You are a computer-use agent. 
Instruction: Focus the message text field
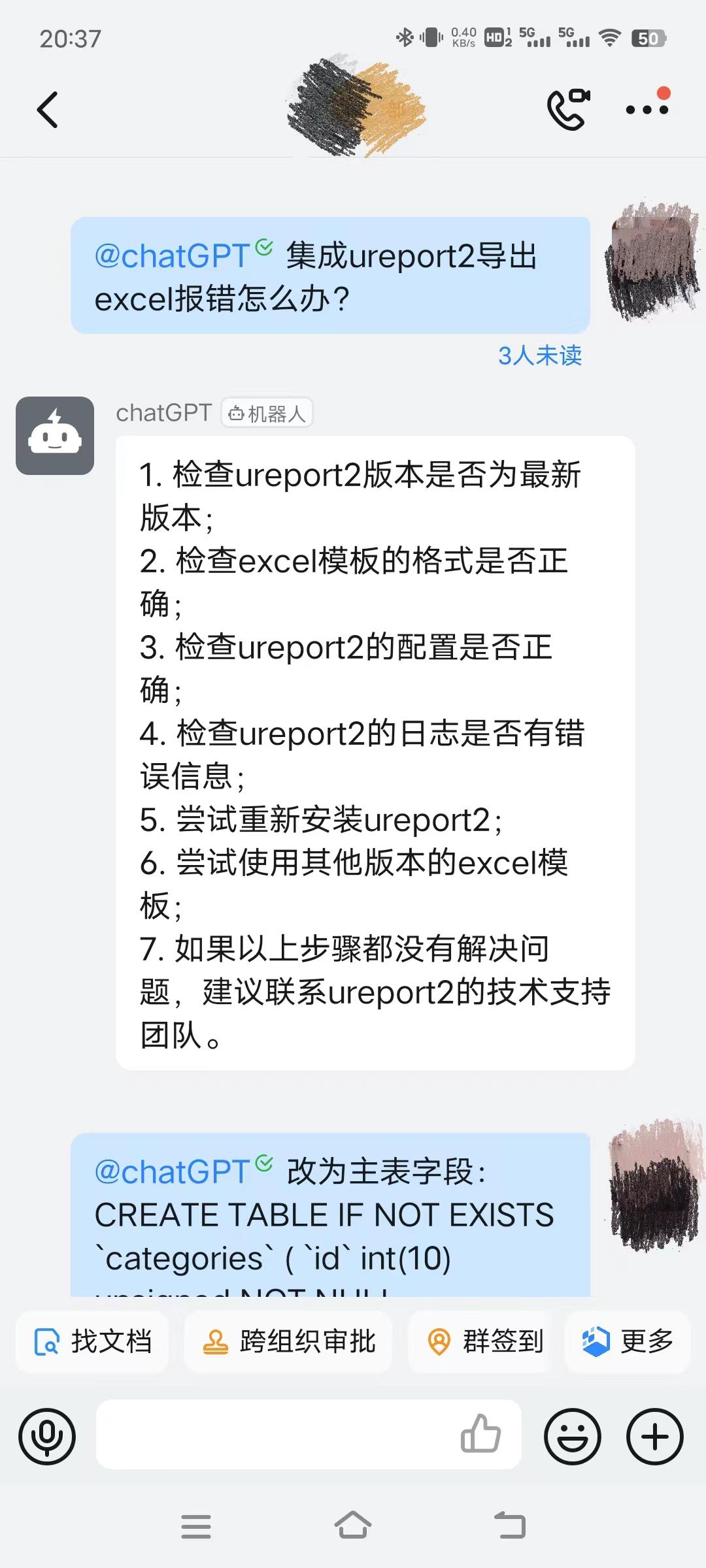point(275,1435)
